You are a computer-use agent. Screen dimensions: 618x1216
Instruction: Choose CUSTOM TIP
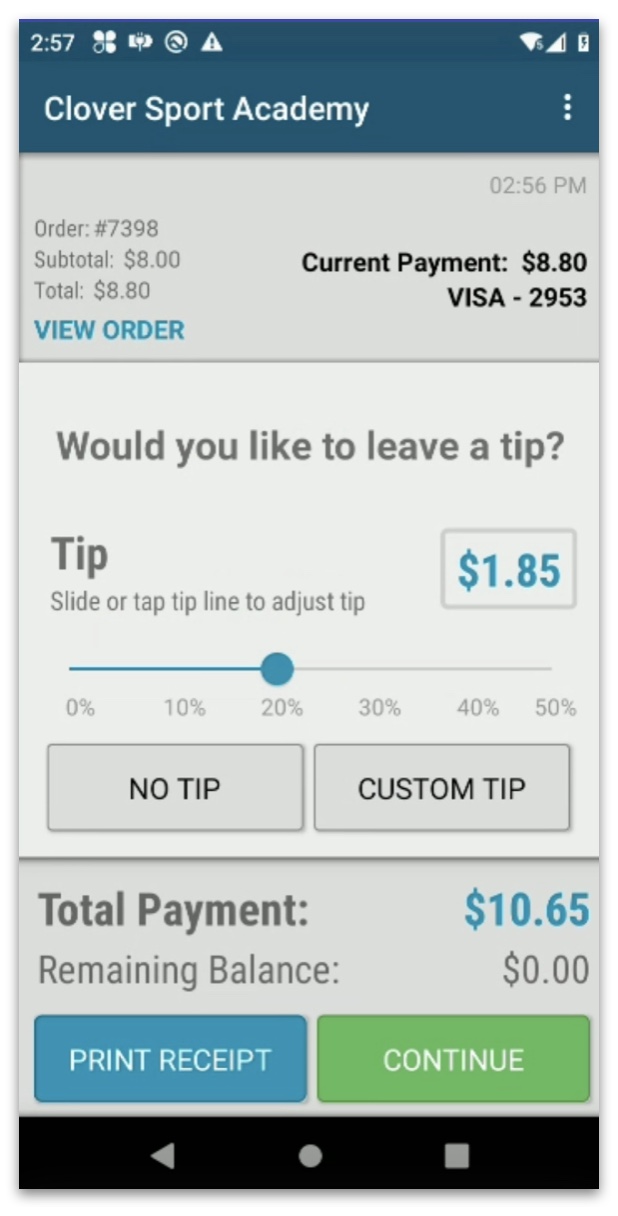[x=442, y=788]
